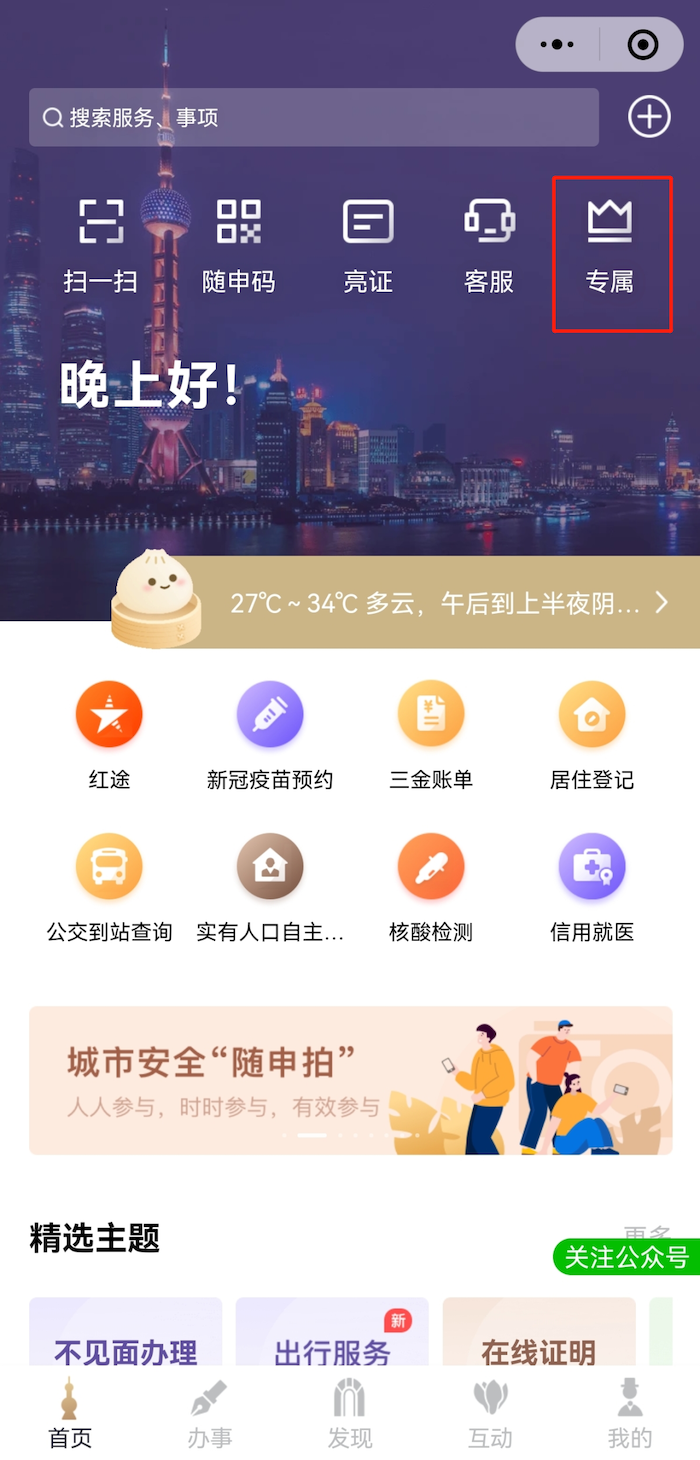This screenshot has width=700, height=1460.
Task: Open the 我的 profile tab
Action: click(x=630, y=1413)
